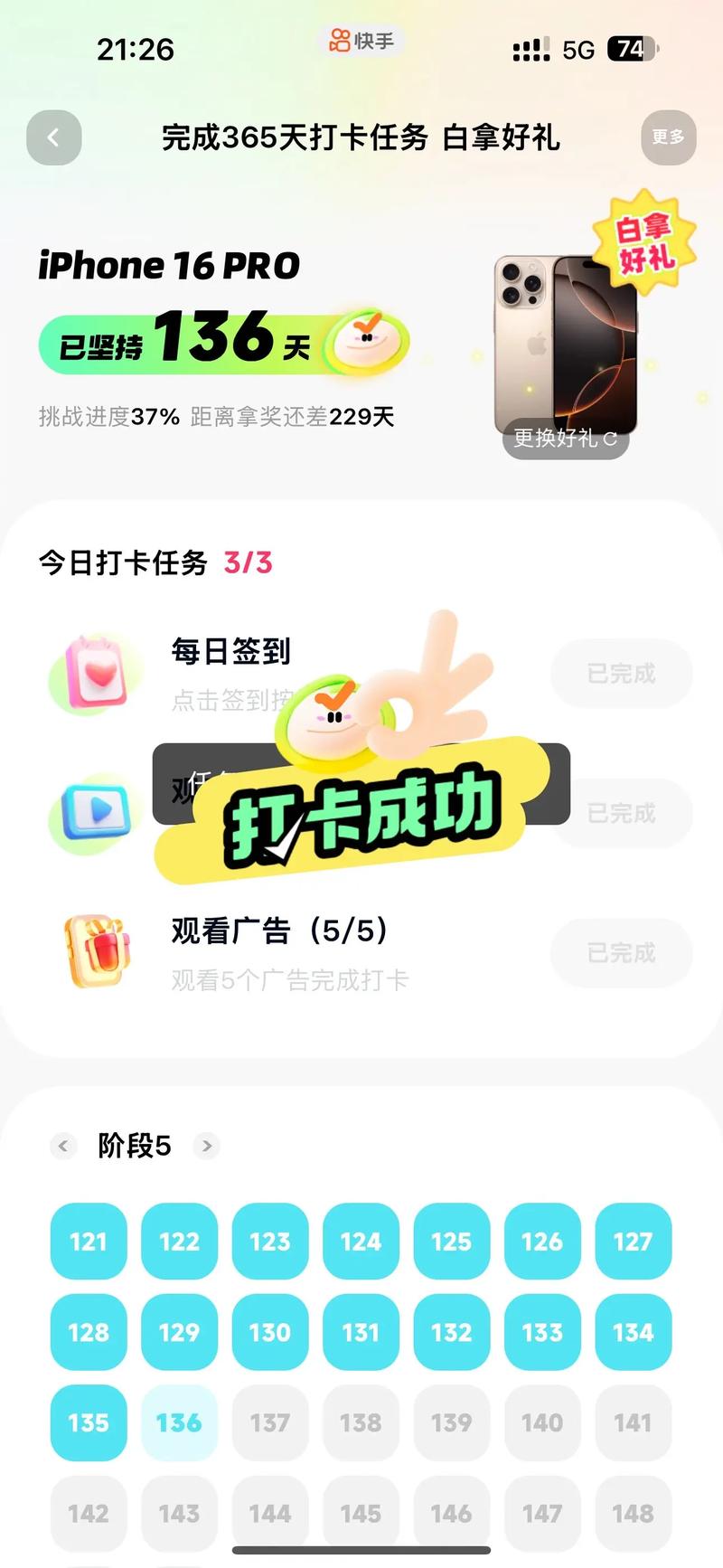
Task: Tap the 阶段5 stage label
Action: pos(134,1146)
